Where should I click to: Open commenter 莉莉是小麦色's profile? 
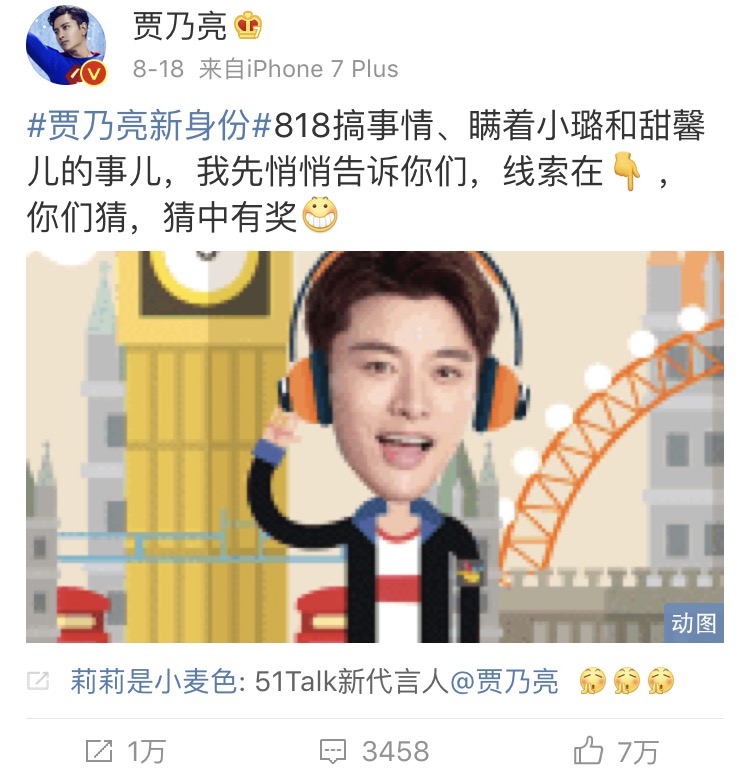[153, 683]
